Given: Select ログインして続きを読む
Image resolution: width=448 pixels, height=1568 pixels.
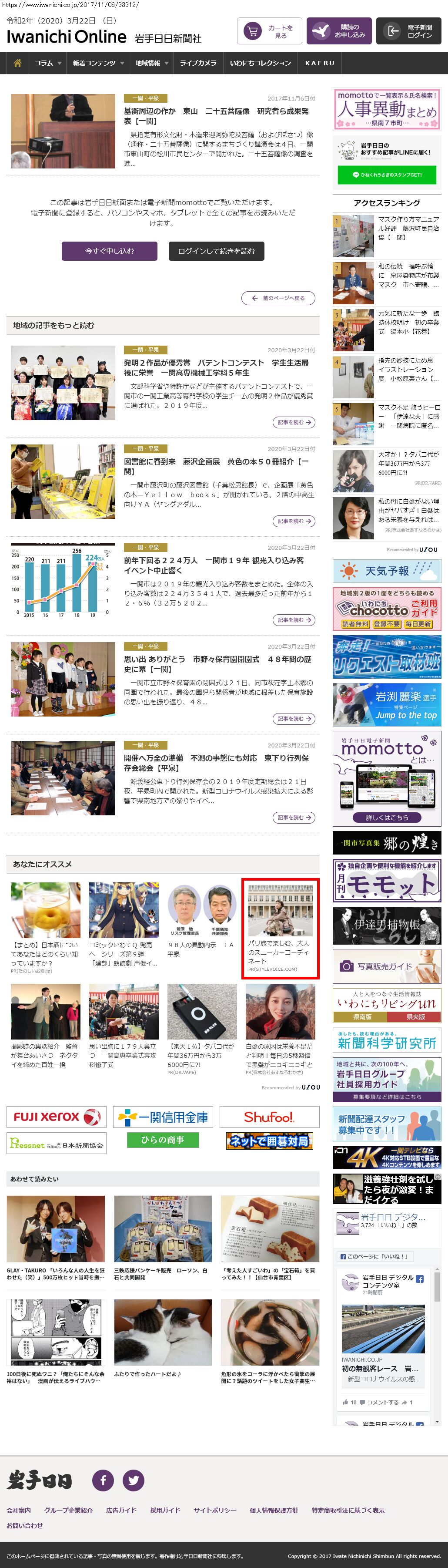Looking at the screenshot, I should (x=217, y=251).
